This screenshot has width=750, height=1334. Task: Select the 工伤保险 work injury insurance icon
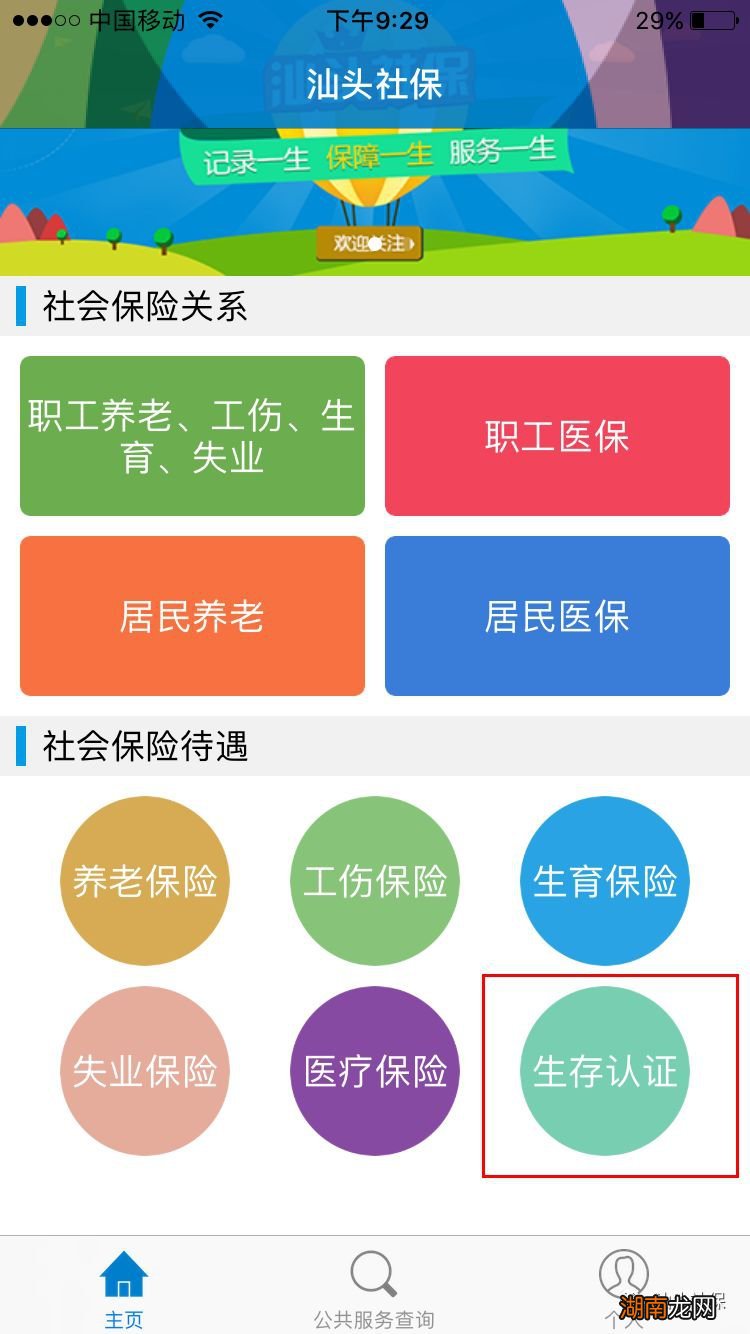374,880
